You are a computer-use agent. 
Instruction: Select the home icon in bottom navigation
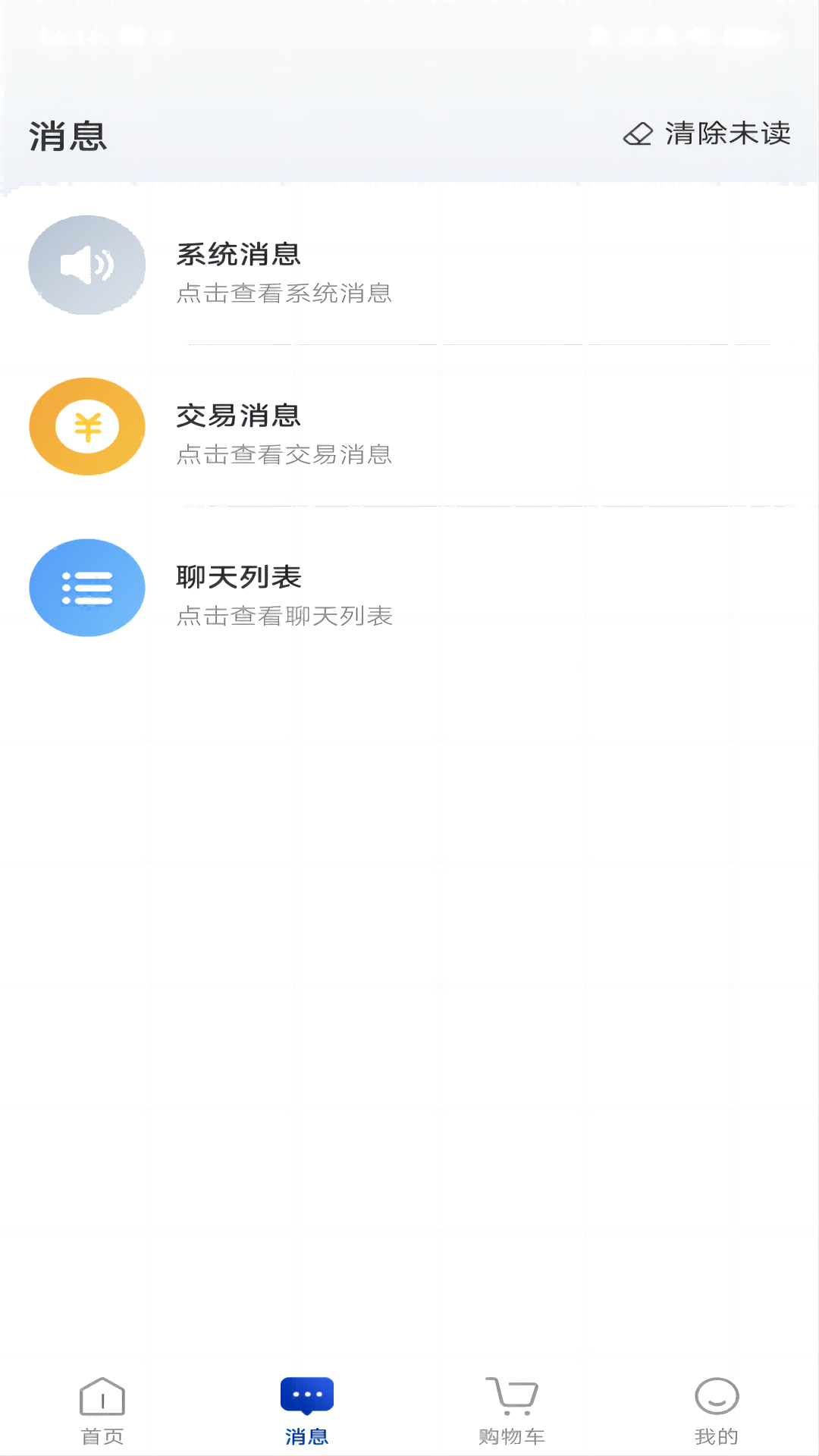(102, 1408)
